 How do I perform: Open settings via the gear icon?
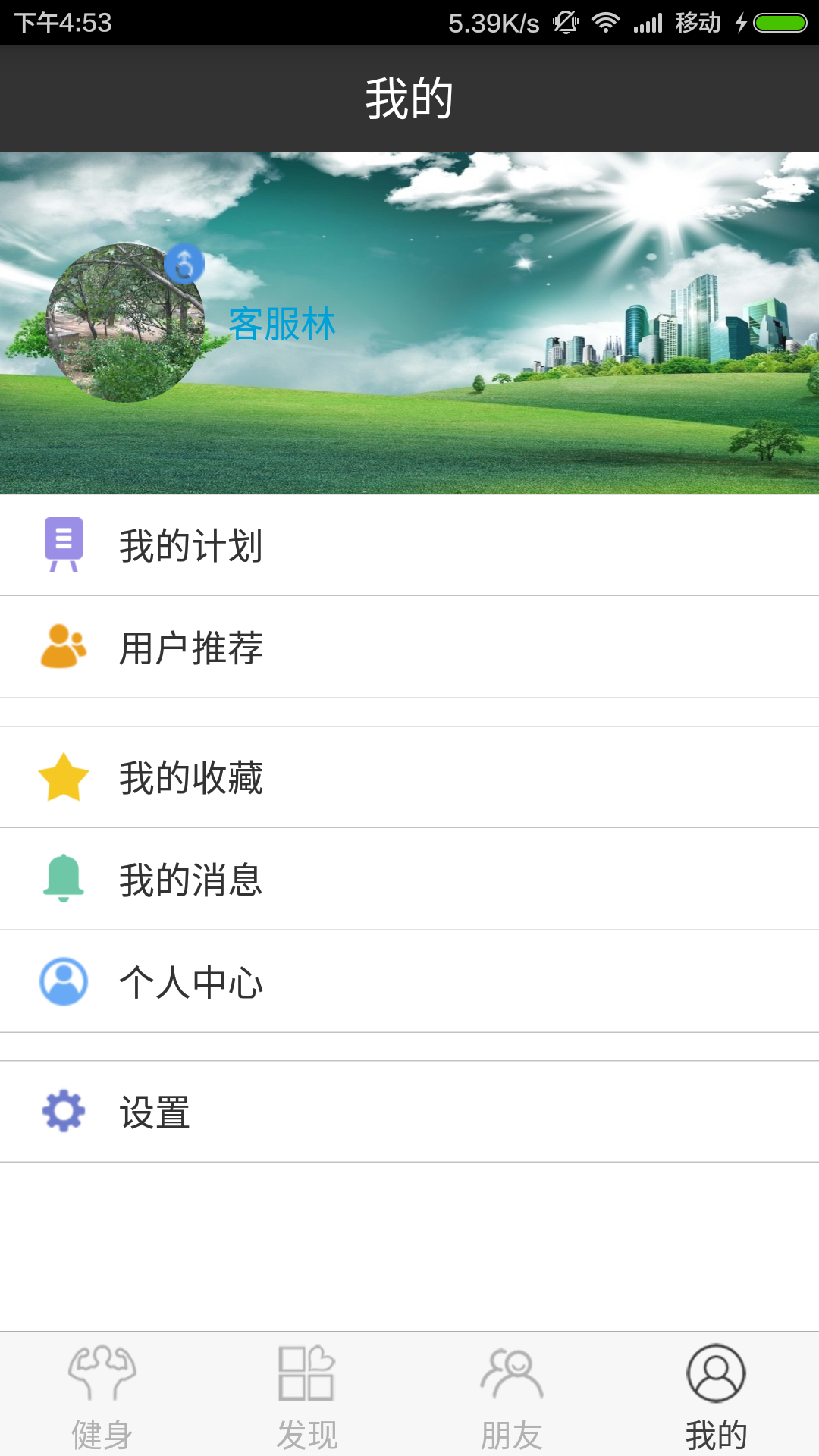click(x=64, y=1111)
